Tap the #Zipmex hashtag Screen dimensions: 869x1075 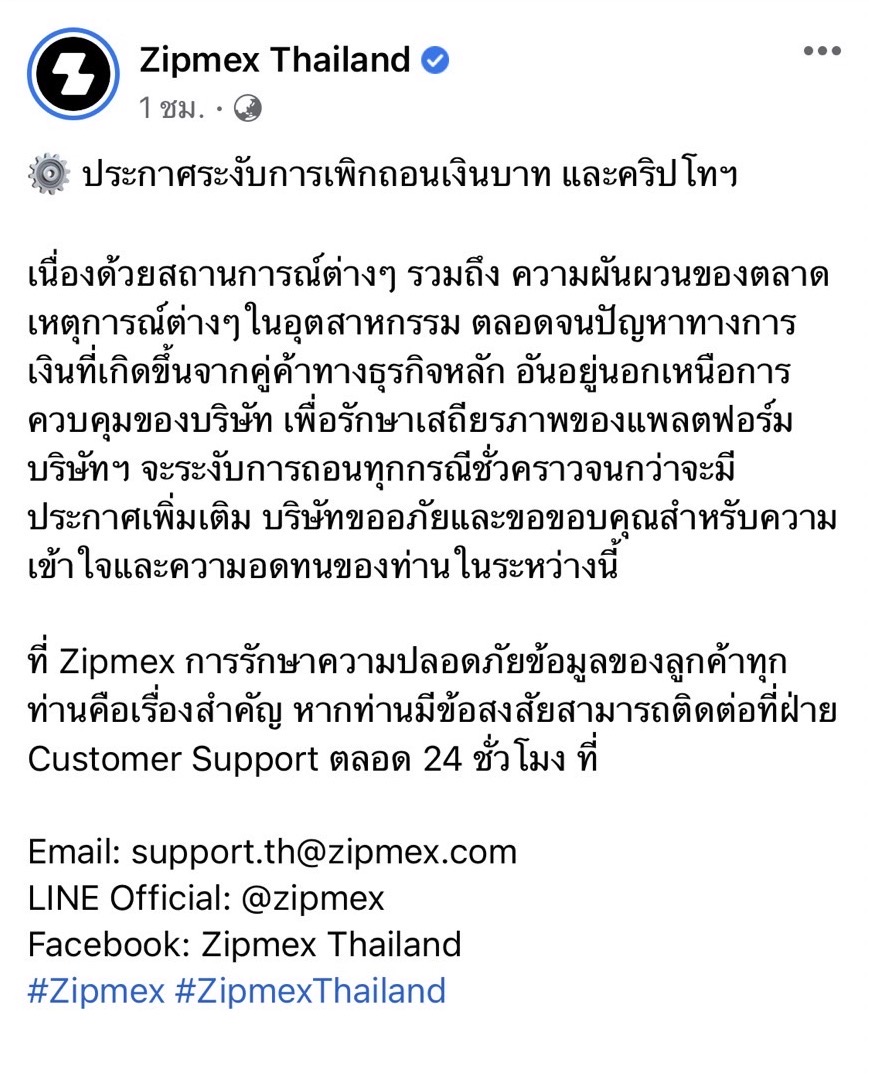(x=96, y=991)
